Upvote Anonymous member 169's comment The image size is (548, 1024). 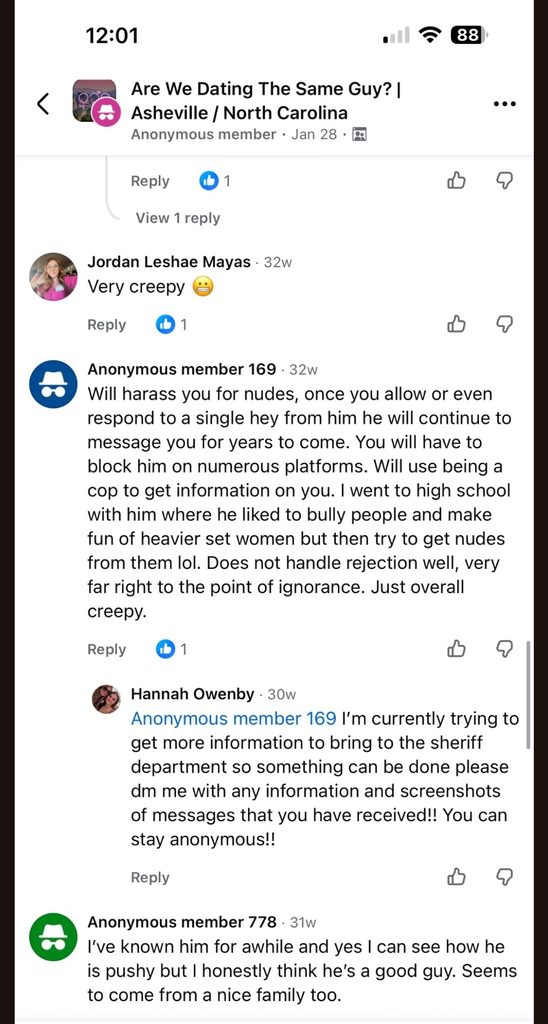[457, 648]
